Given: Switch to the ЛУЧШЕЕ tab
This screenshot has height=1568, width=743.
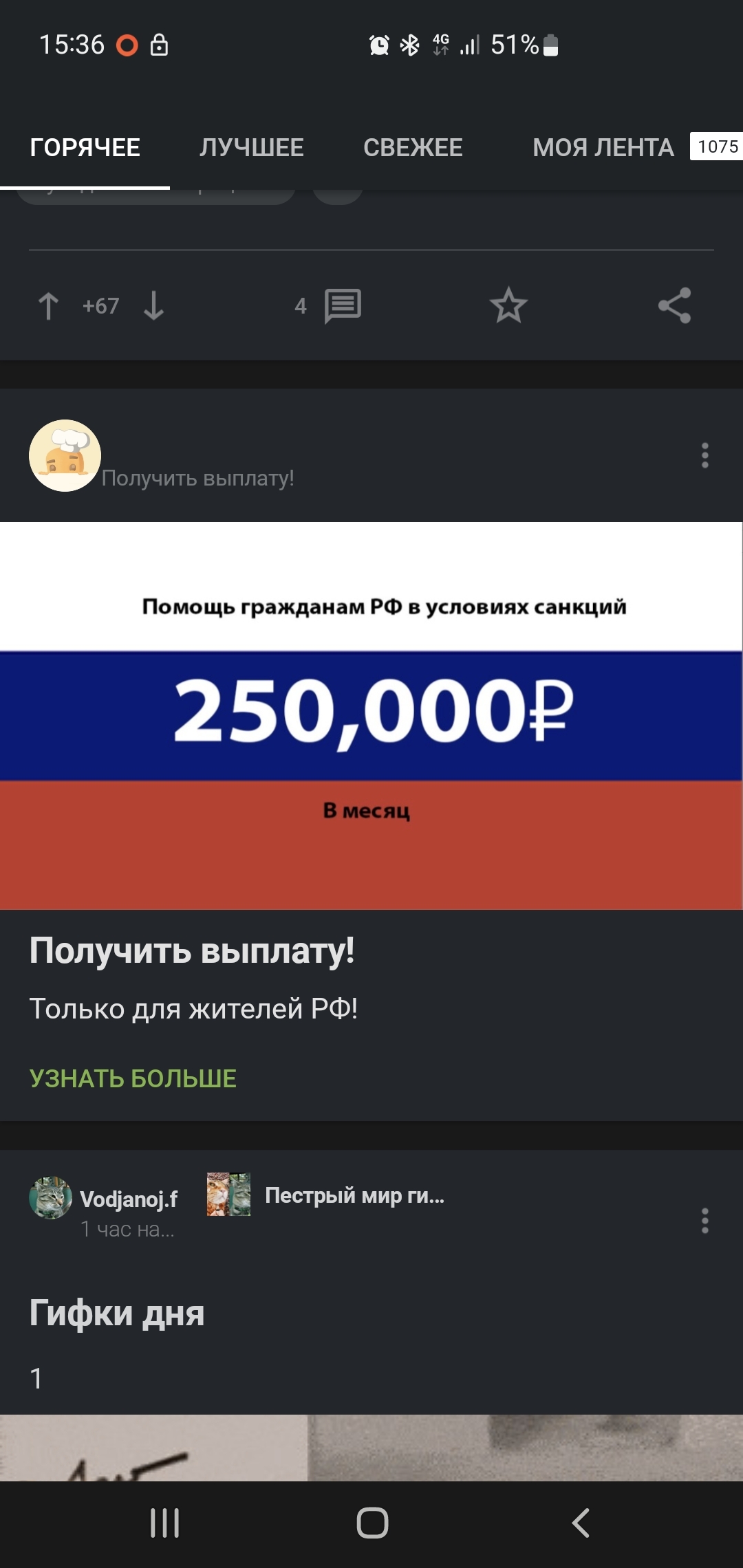Looking at the screenshot, I should 252,148.
